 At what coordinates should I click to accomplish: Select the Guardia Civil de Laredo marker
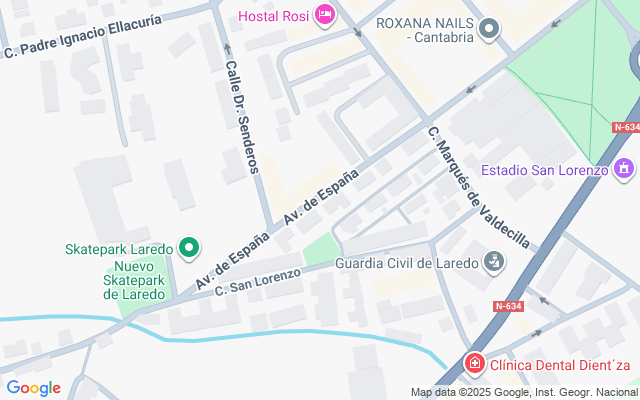(x=493, y=263)
